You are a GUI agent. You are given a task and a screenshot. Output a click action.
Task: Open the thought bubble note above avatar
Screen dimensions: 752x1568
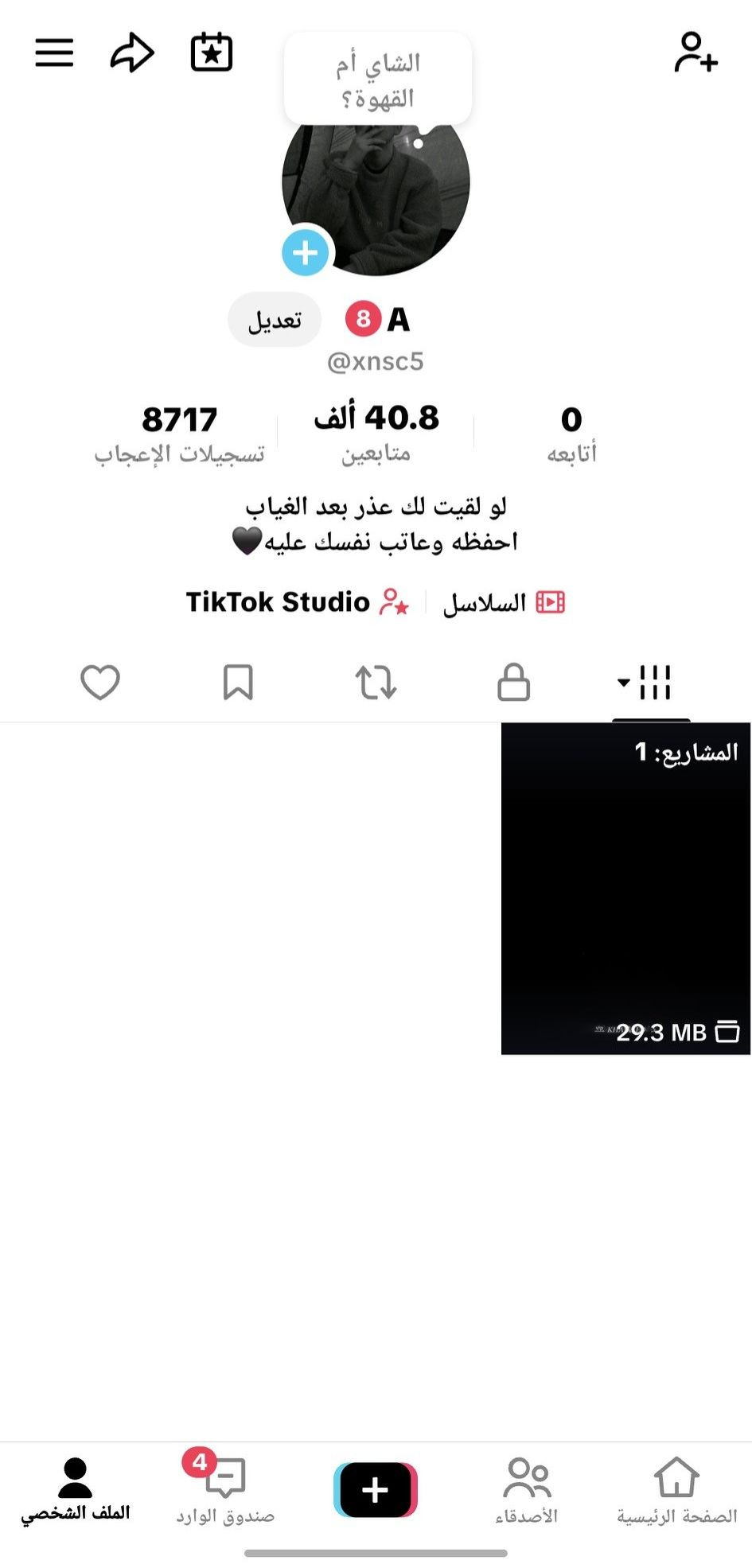coord(378,80)
